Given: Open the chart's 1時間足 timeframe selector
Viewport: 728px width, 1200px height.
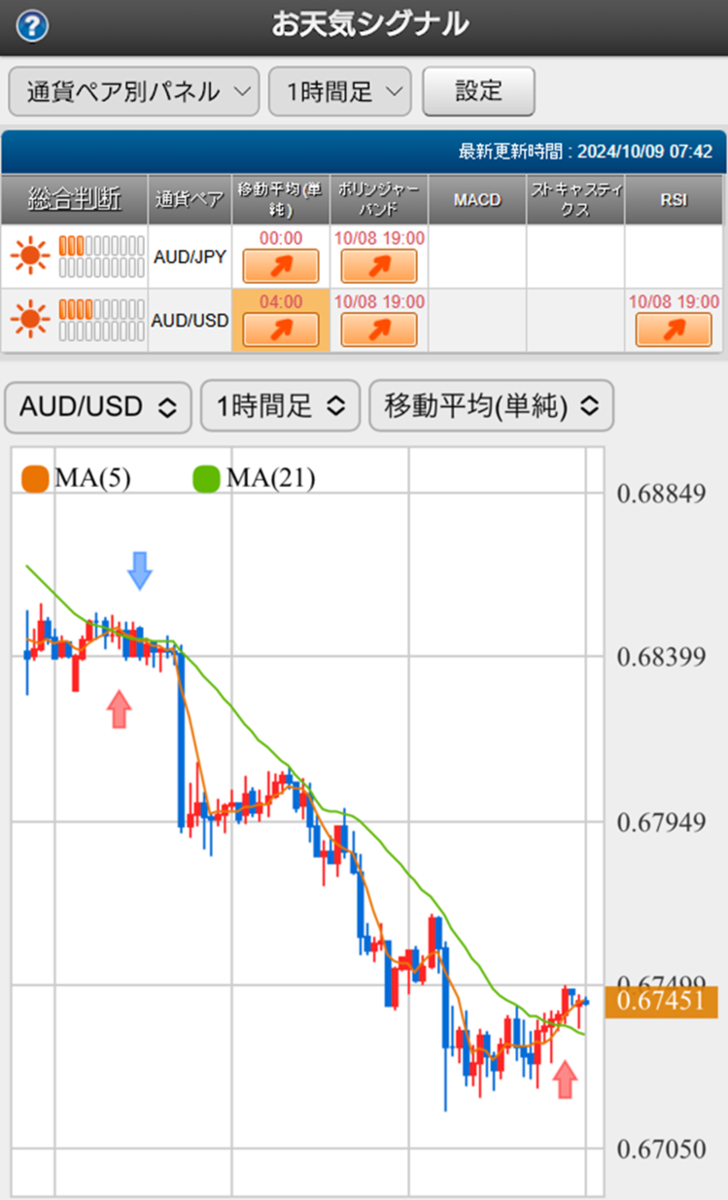Looking at the screenshot, I should tap(280, 406).
